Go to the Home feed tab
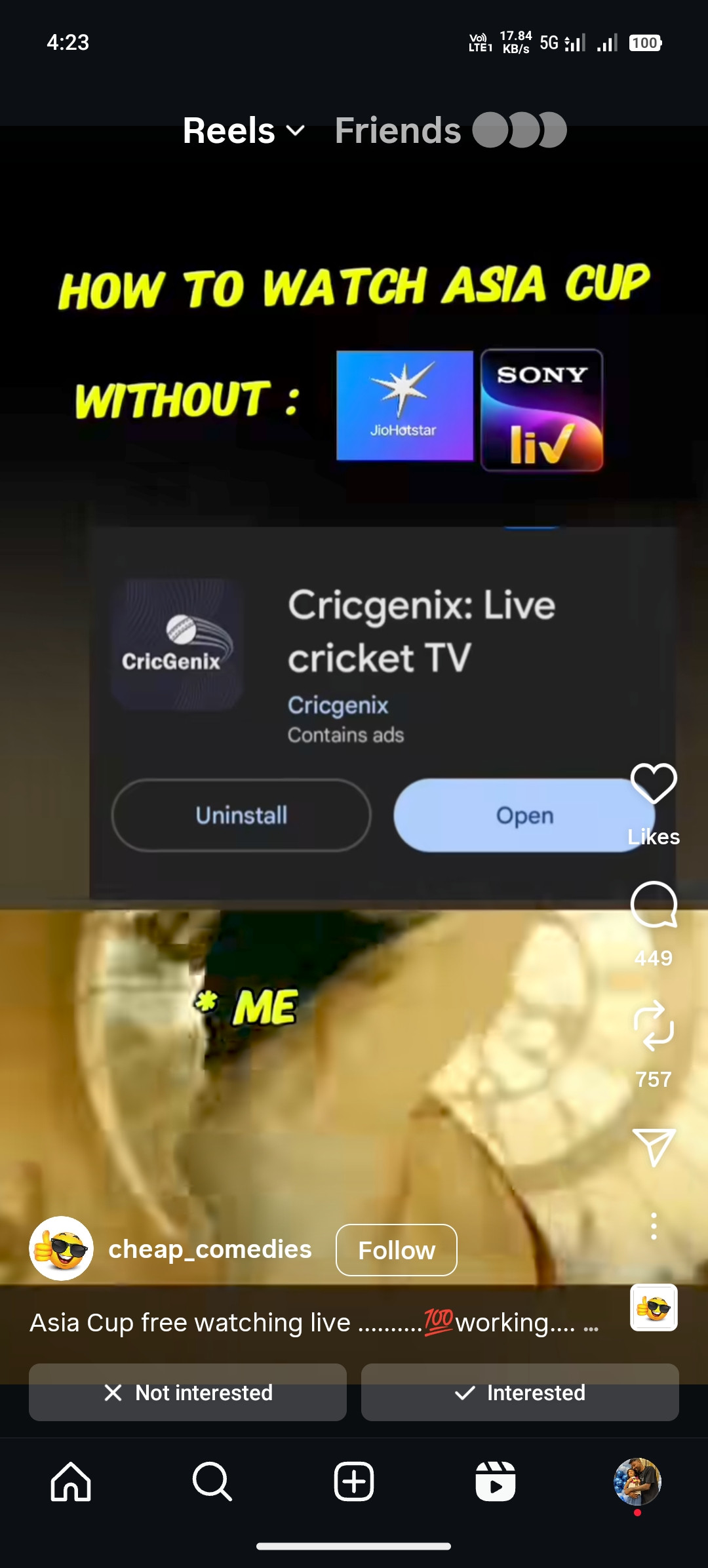 point(71,1481)
